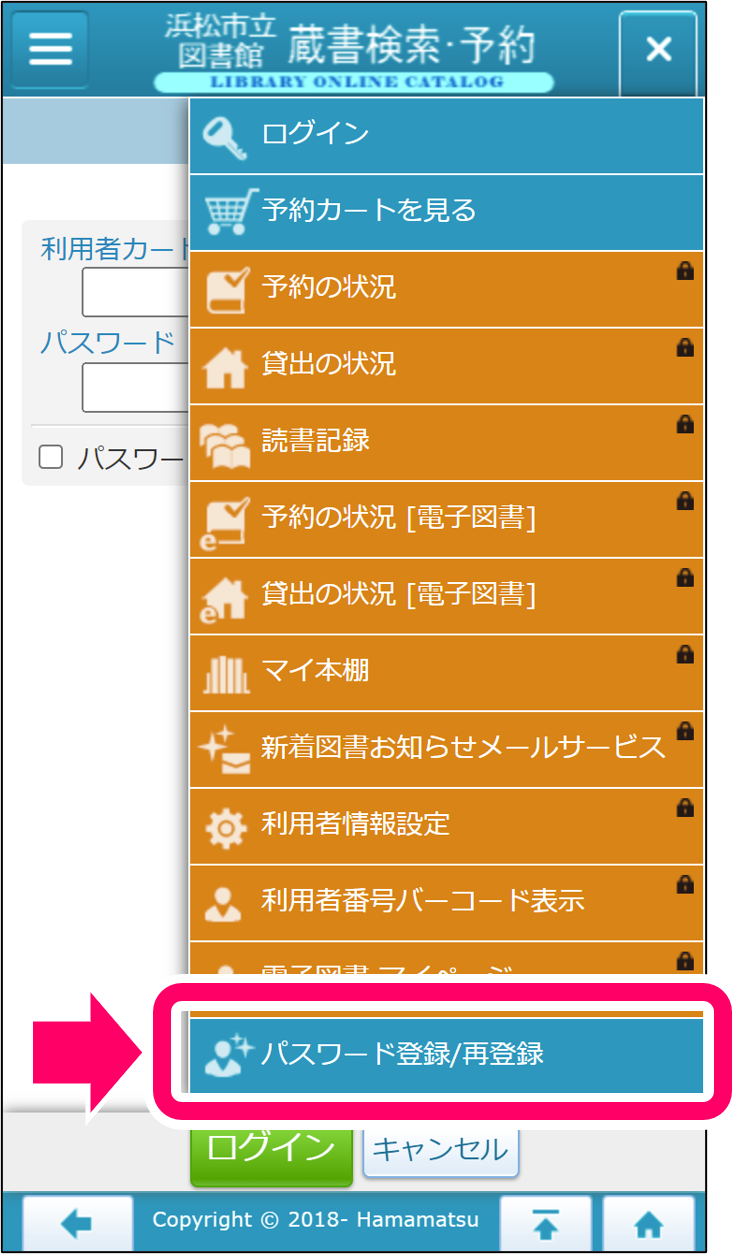
Task: Open 利用者情報設定
Action: [446, 825]
